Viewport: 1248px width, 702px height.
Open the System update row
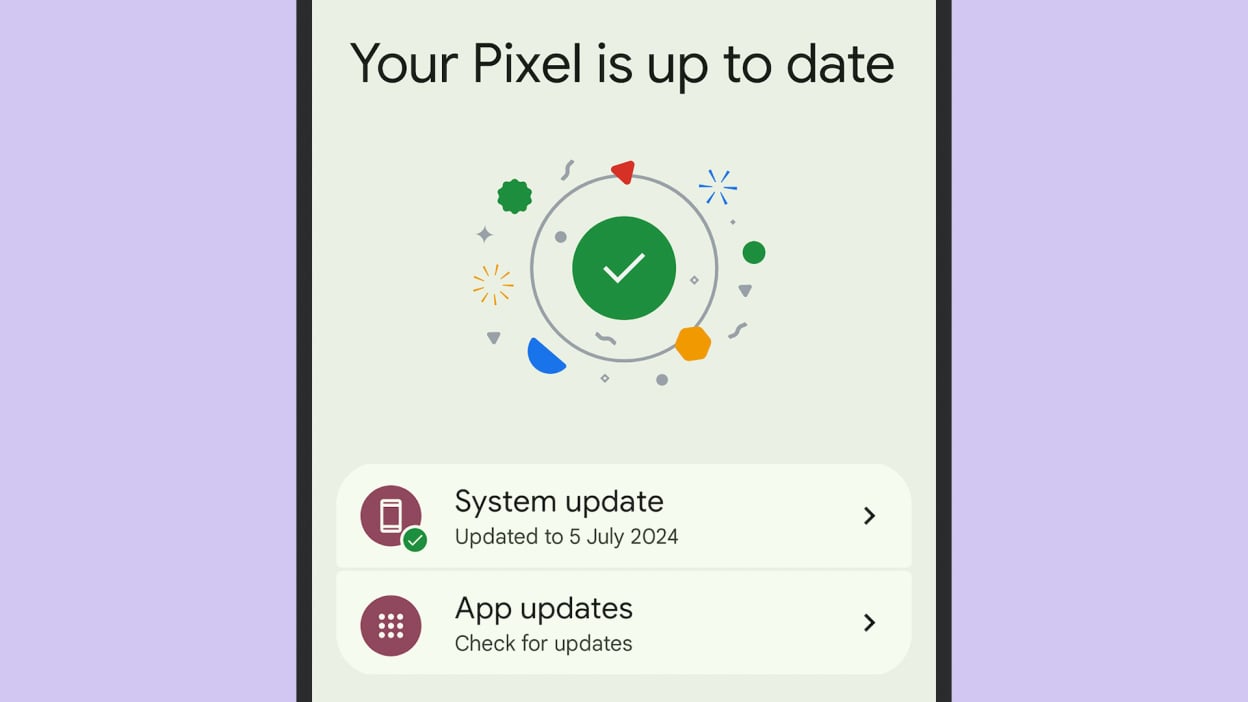[622, 516]
